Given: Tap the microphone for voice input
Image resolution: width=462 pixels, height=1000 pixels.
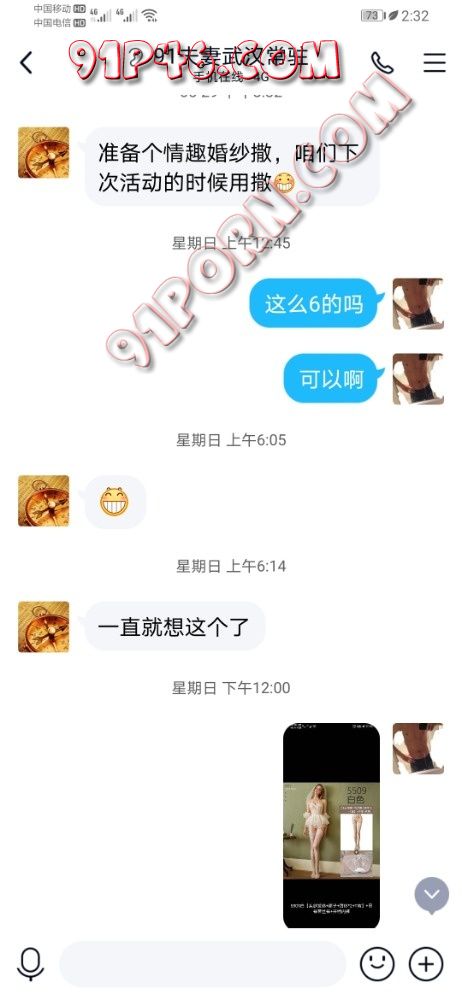Looking at the screenshot, I should coord(31,964).
